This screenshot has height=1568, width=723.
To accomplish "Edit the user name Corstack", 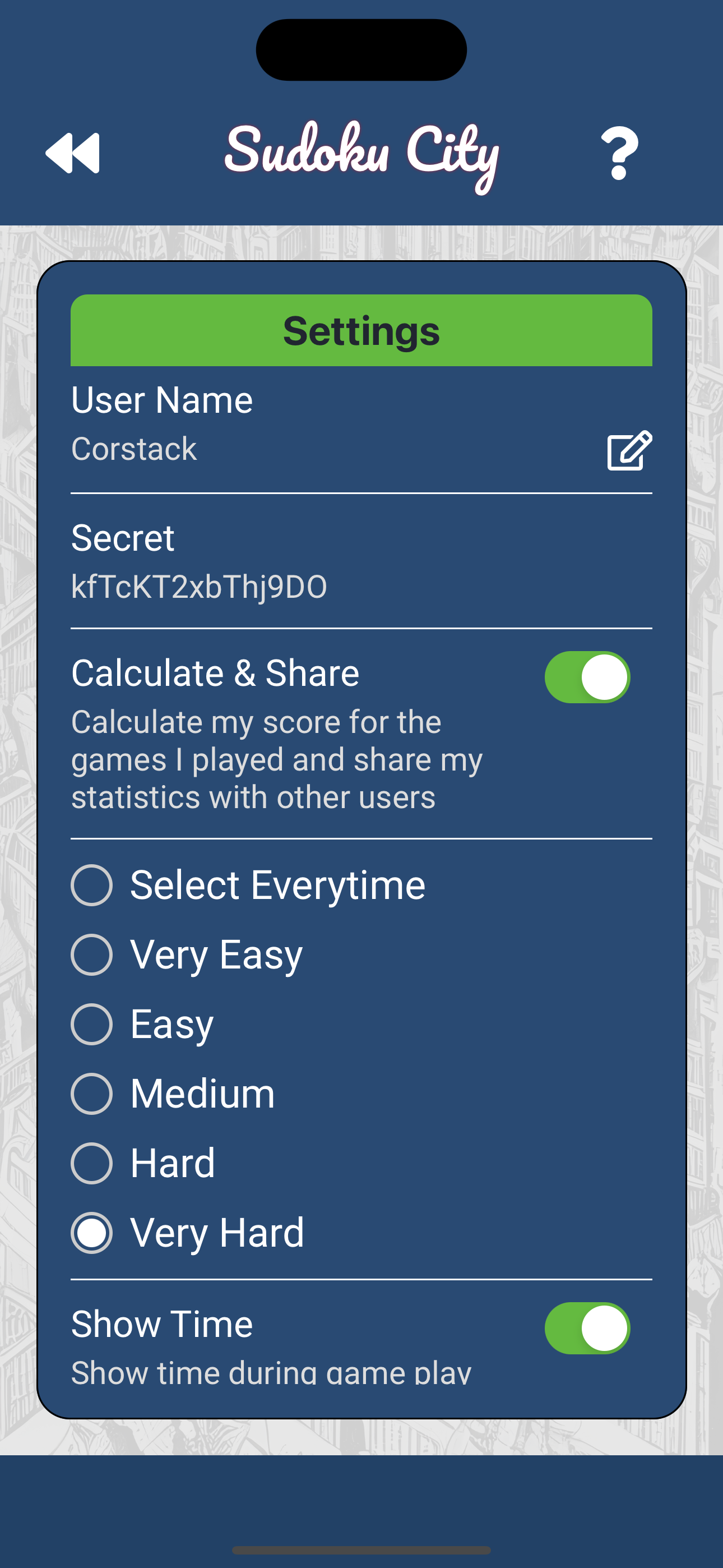I will (629, 451).
